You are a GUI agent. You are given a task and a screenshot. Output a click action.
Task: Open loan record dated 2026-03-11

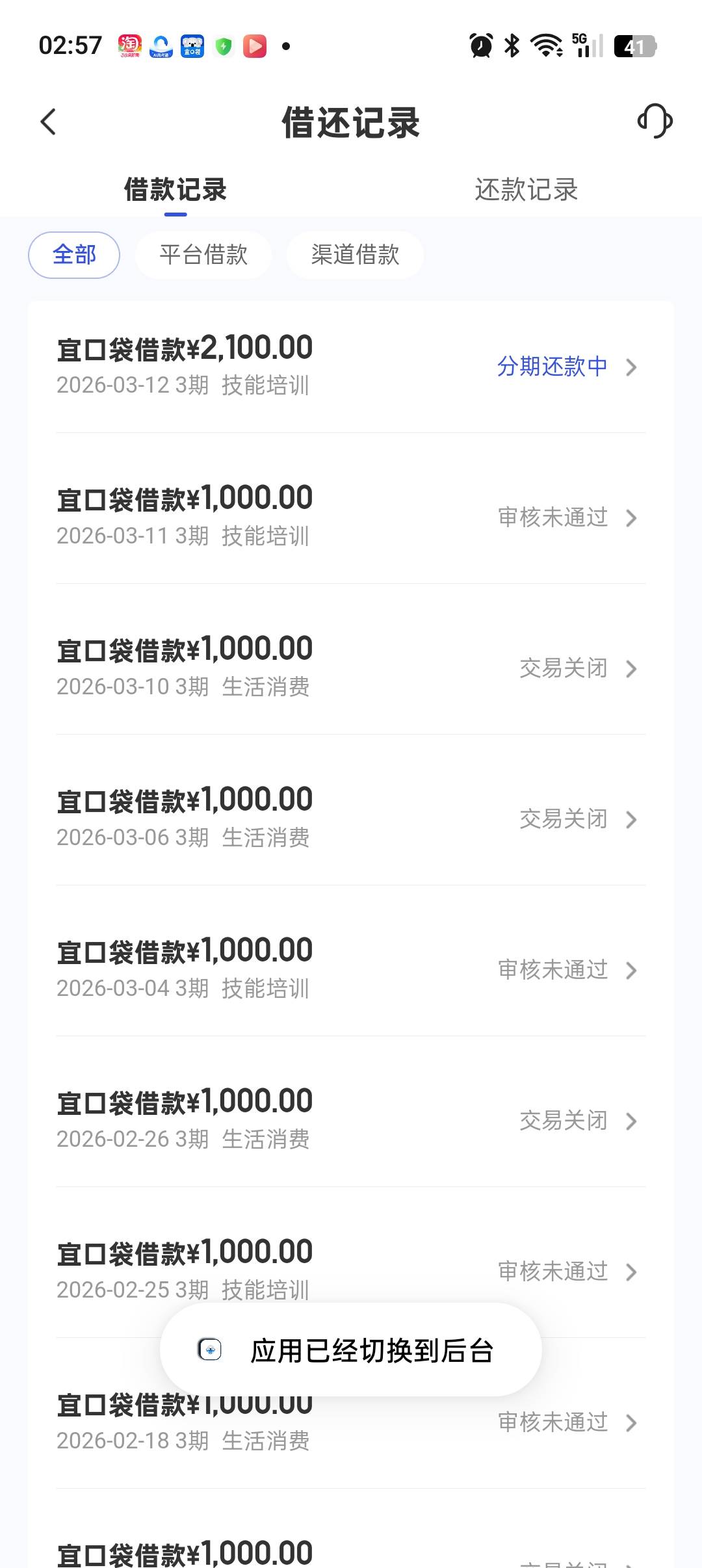[x=351, y=517]
